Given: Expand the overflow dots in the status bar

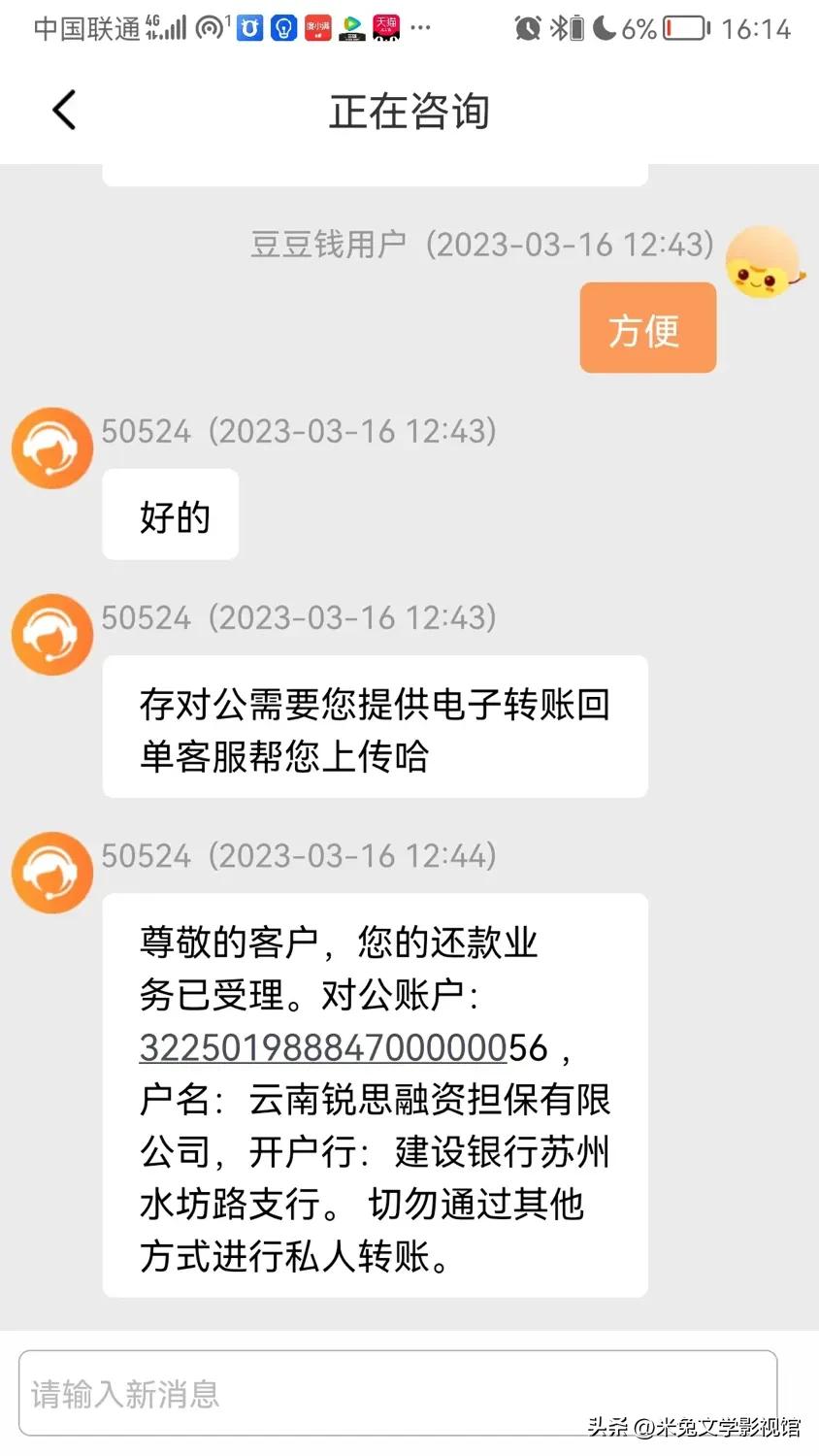Looking at the screenshot, I should (x=419, y=28).
